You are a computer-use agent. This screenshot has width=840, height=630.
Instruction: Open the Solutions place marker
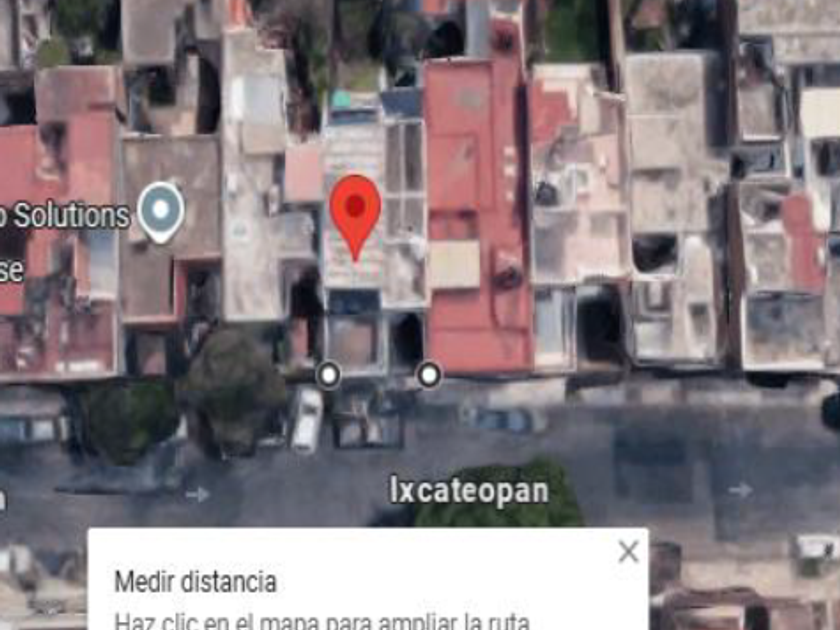[x=160, y=211]
